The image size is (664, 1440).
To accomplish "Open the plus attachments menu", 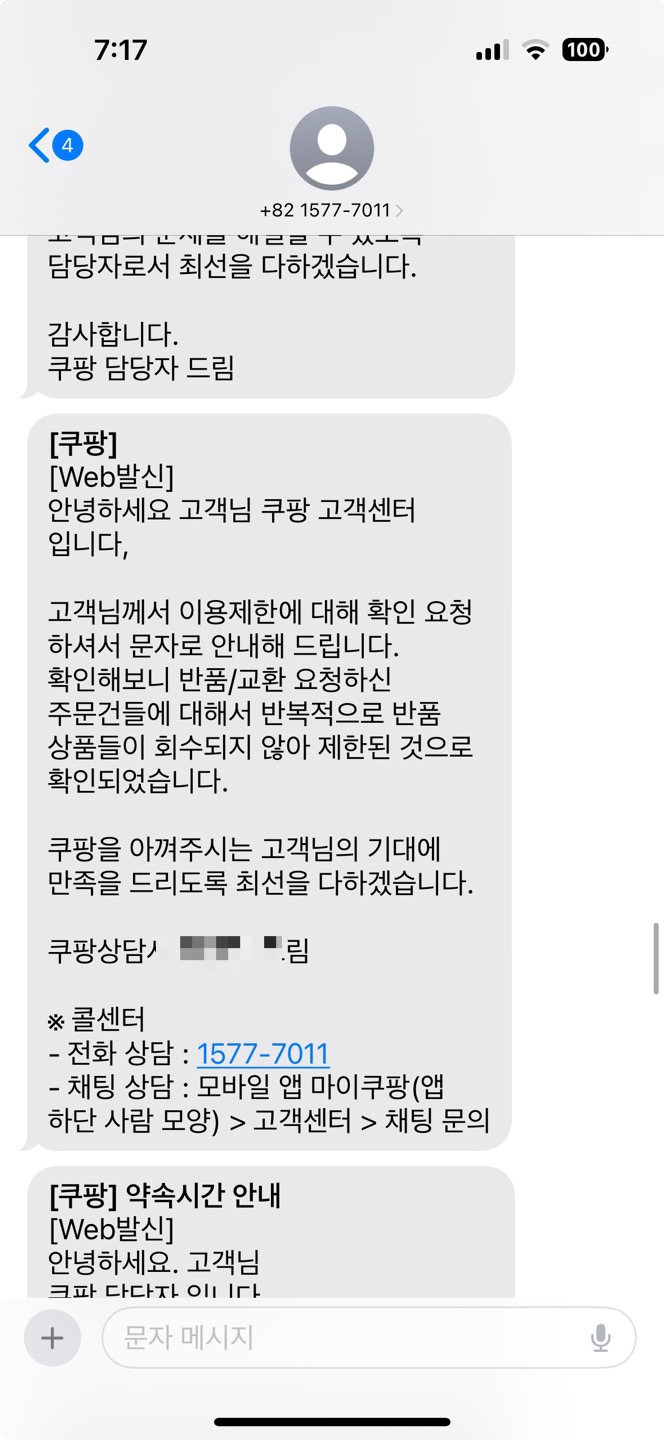I will [x=52, y=1338].
